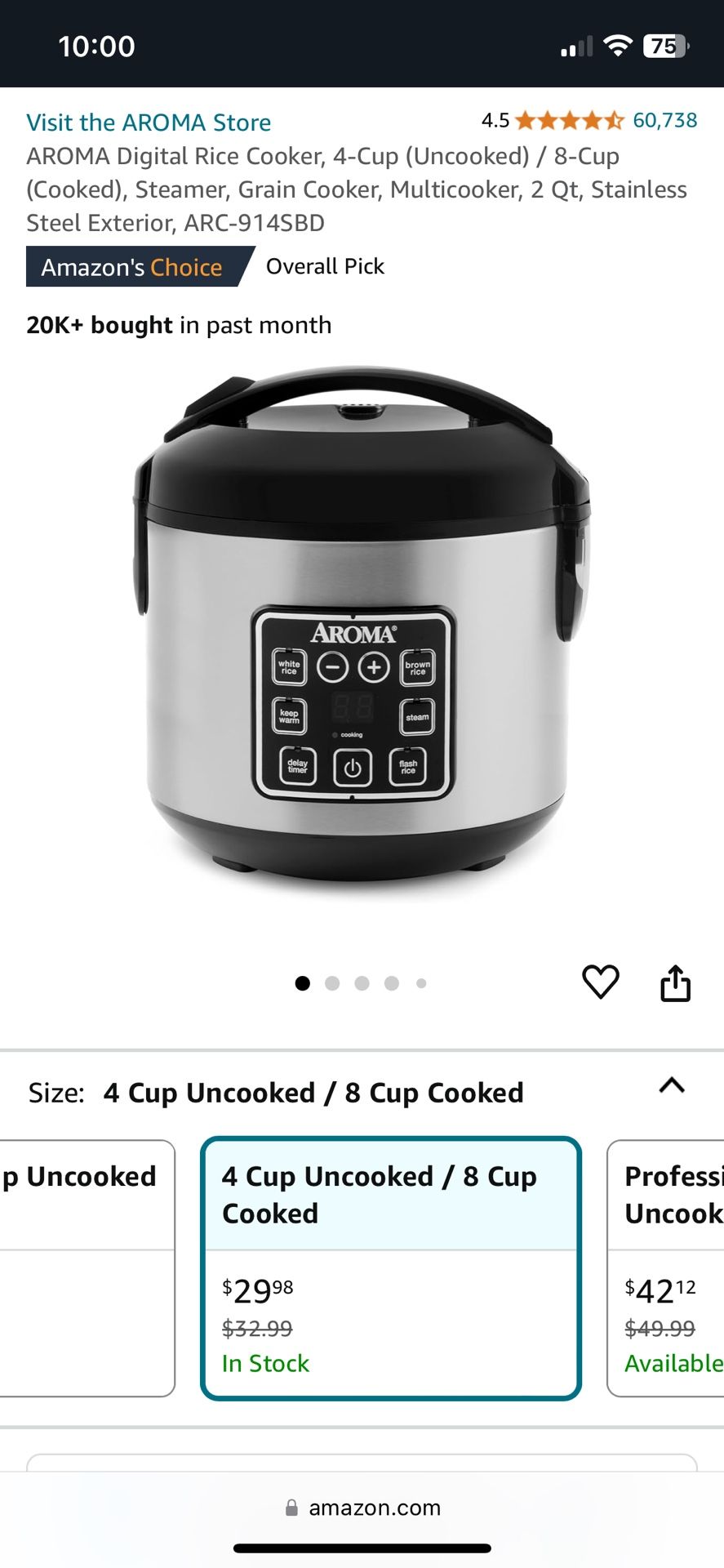Collapse the Size selection section
724x1568 pixels.
[671, 1086]
